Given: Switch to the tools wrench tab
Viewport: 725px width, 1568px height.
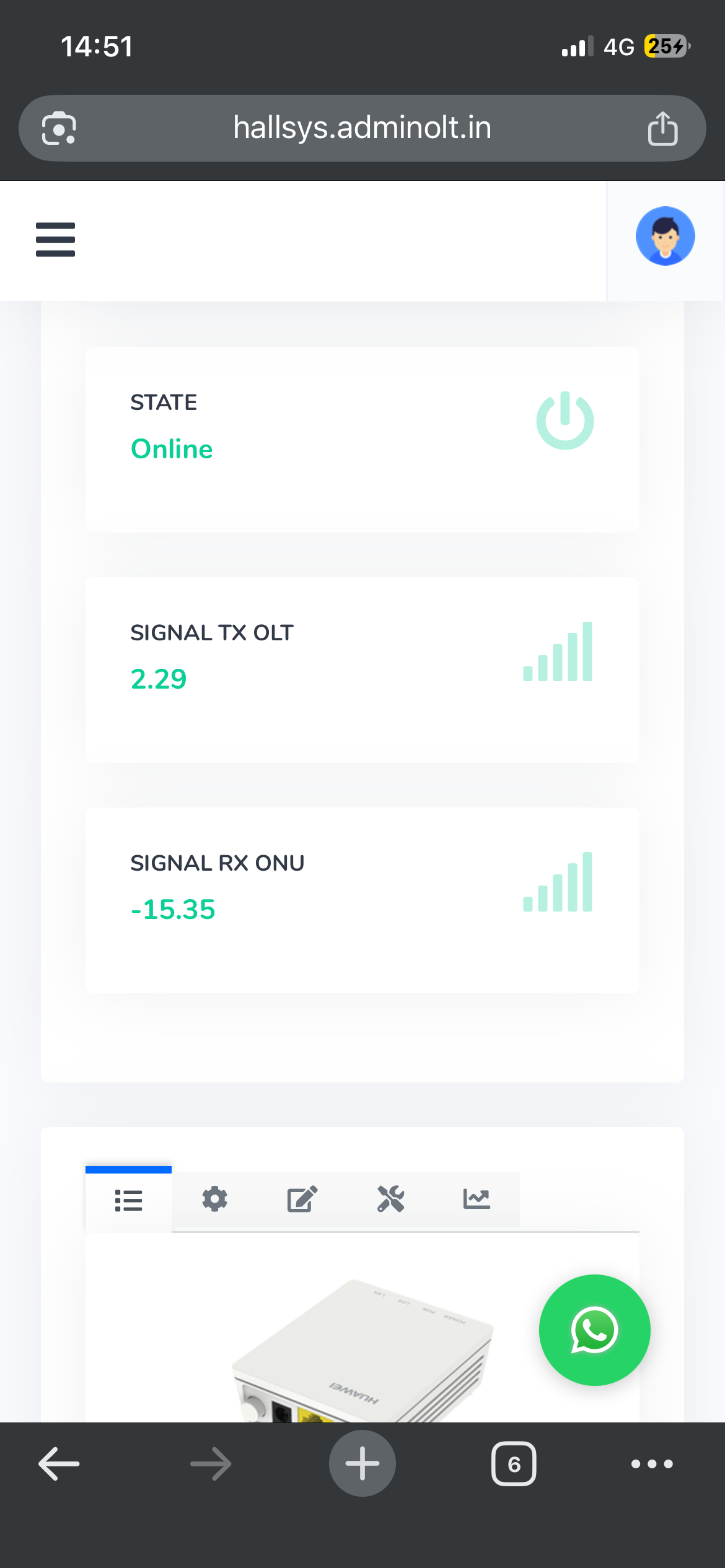Looking at the screenshot, I should point(390,1200).
